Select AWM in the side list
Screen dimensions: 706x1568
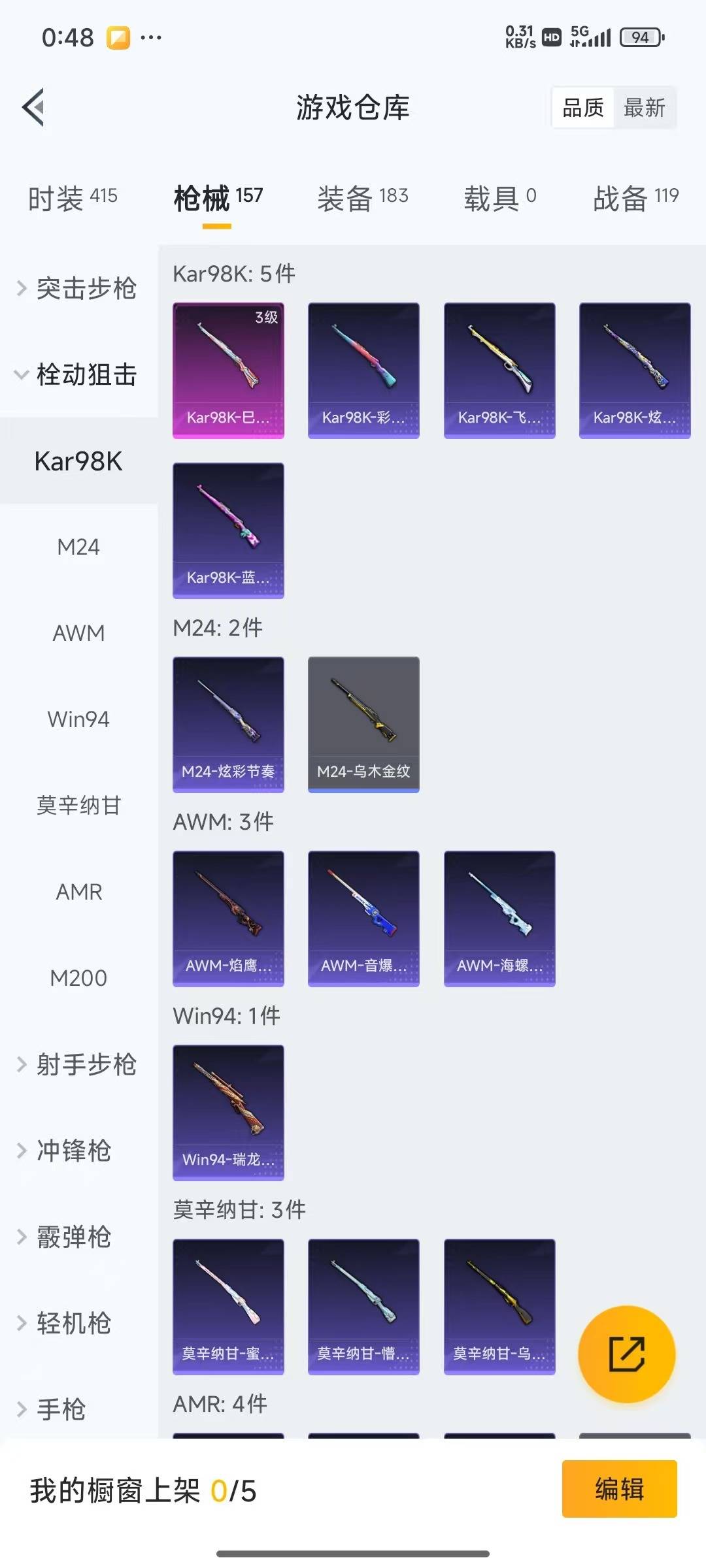point(78,633)
